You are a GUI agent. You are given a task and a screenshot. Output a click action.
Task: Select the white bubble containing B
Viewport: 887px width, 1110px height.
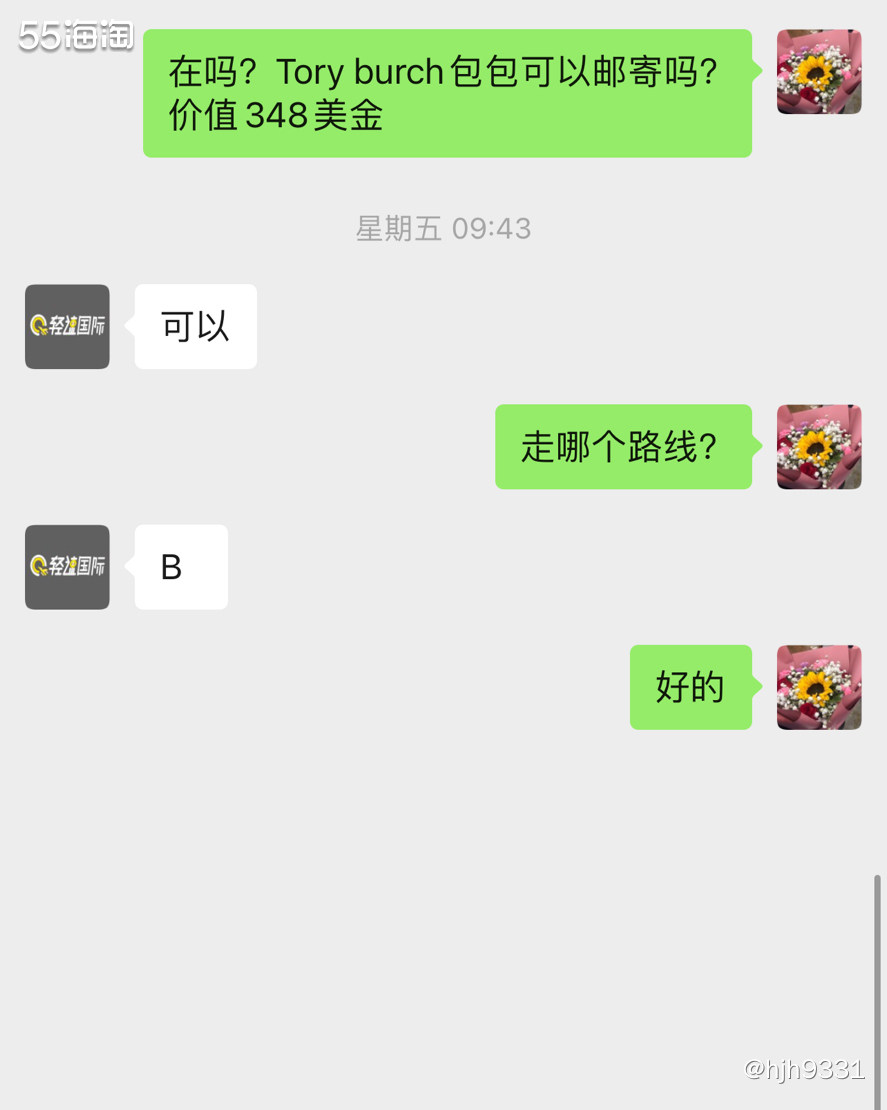point(180,567)
